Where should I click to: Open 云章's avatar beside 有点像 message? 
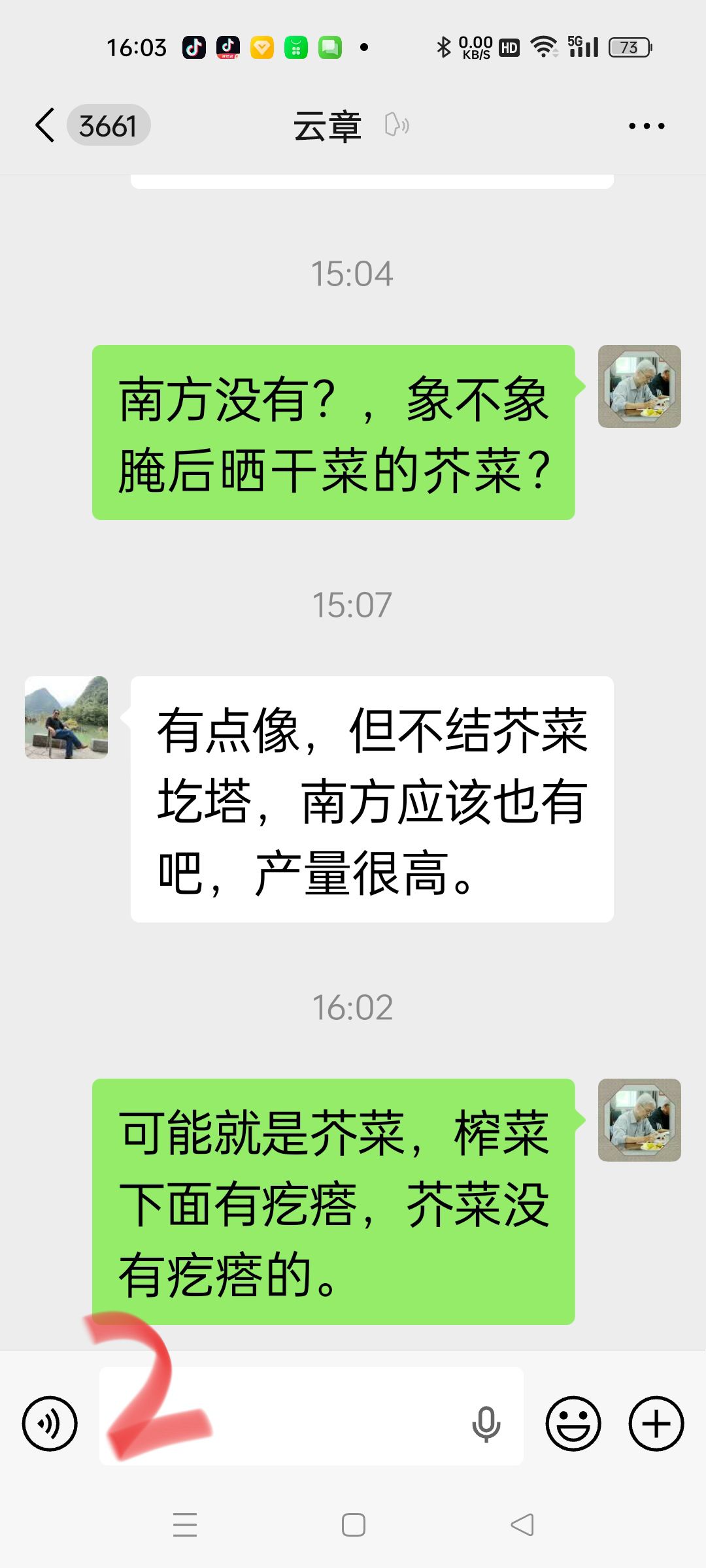(x=66, y=717)
